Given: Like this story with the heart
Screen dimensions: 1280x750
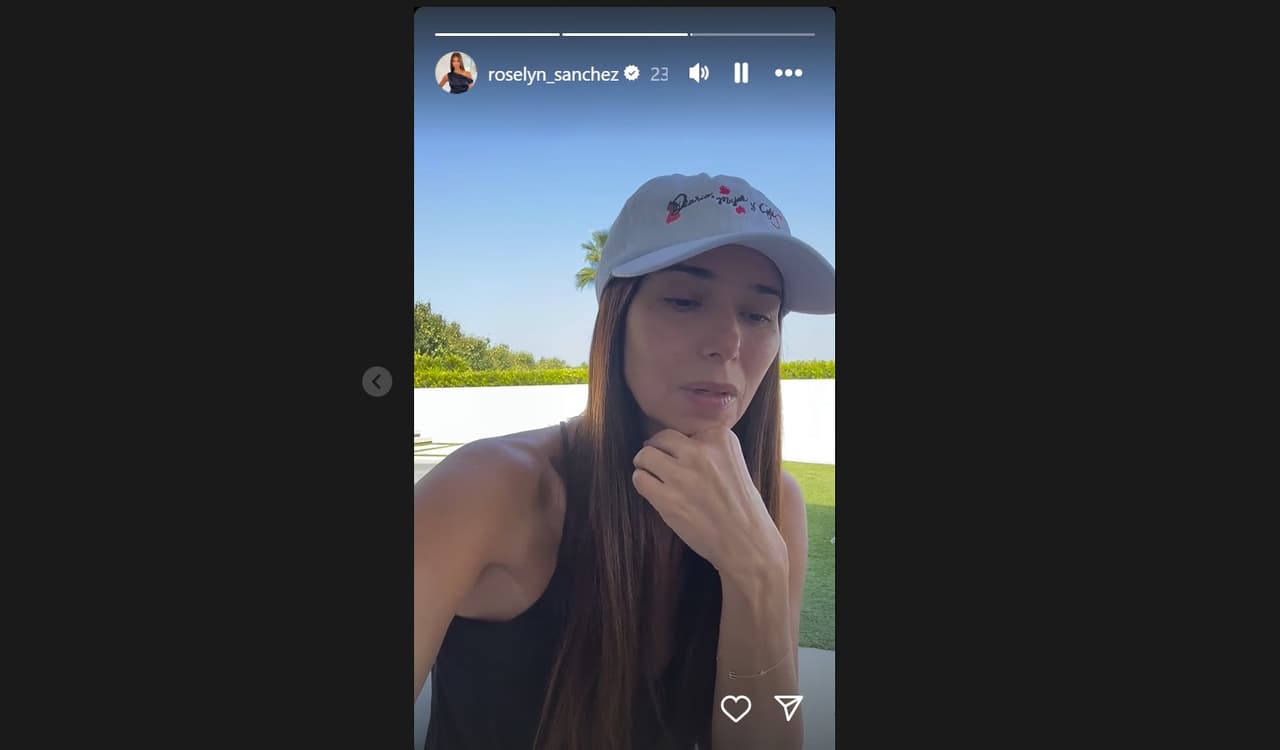Looking at the screenshot, I should [x=736, y=708].
